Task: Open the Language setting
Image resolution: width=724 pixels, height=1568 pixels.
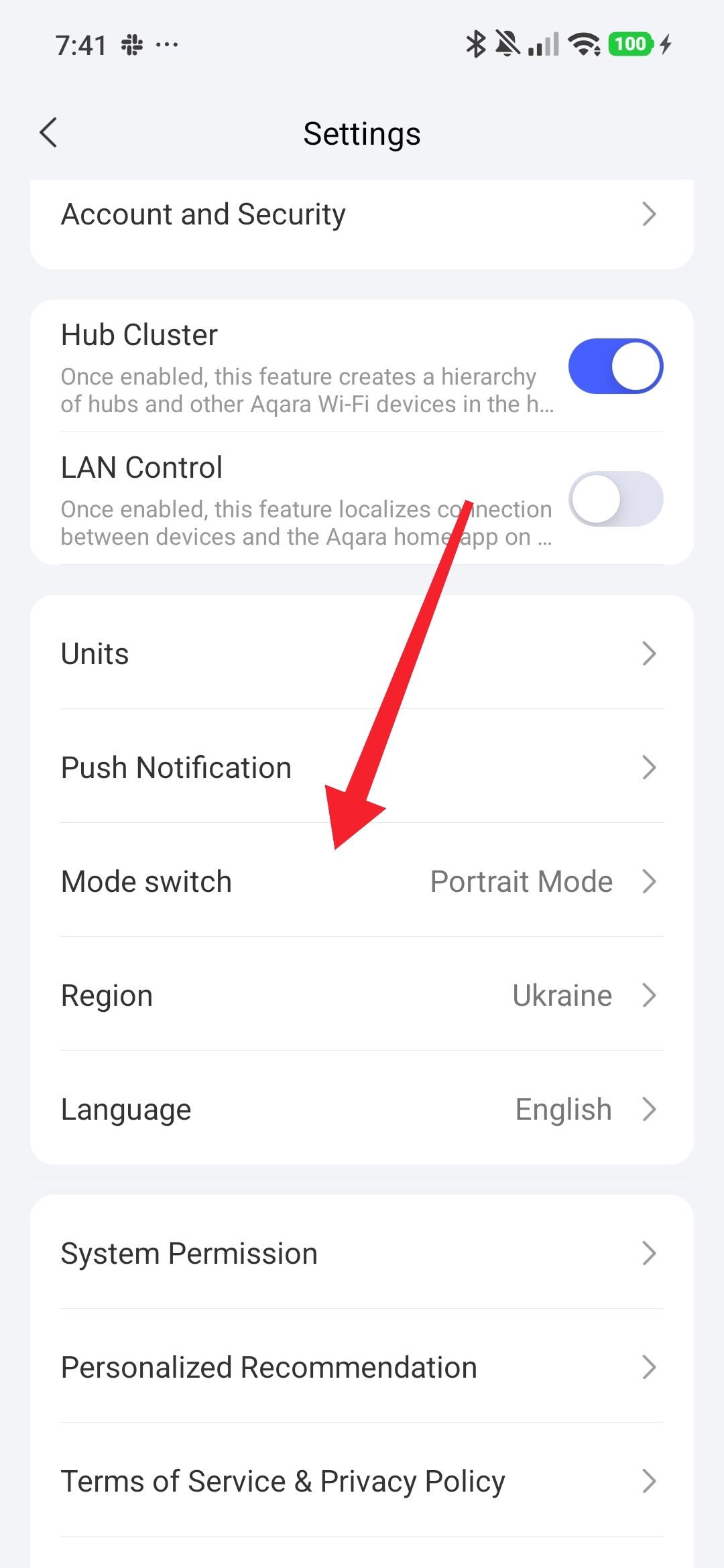Action: [x=362, y=1110]
